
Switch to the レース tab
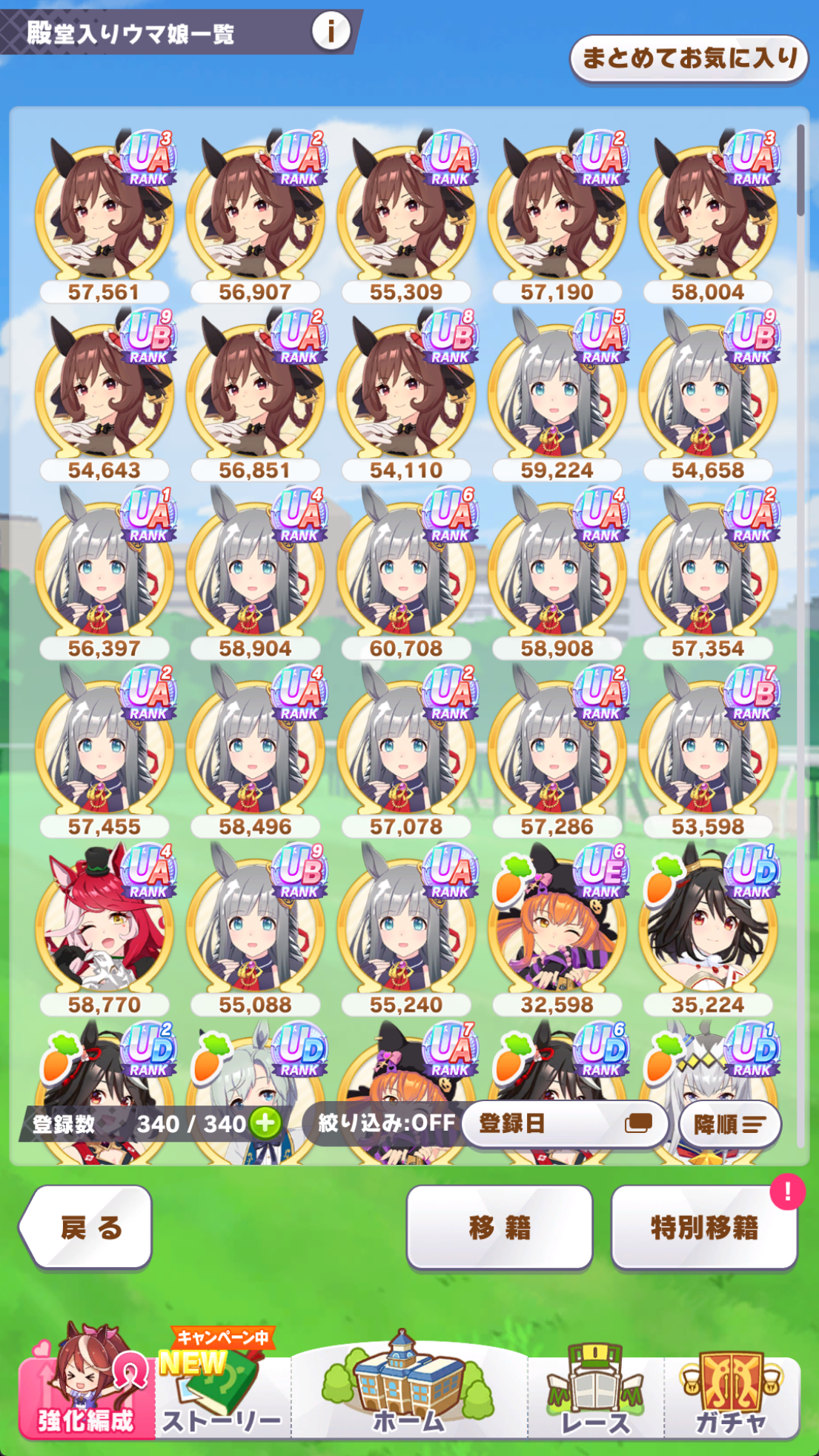coord(595,1387)
